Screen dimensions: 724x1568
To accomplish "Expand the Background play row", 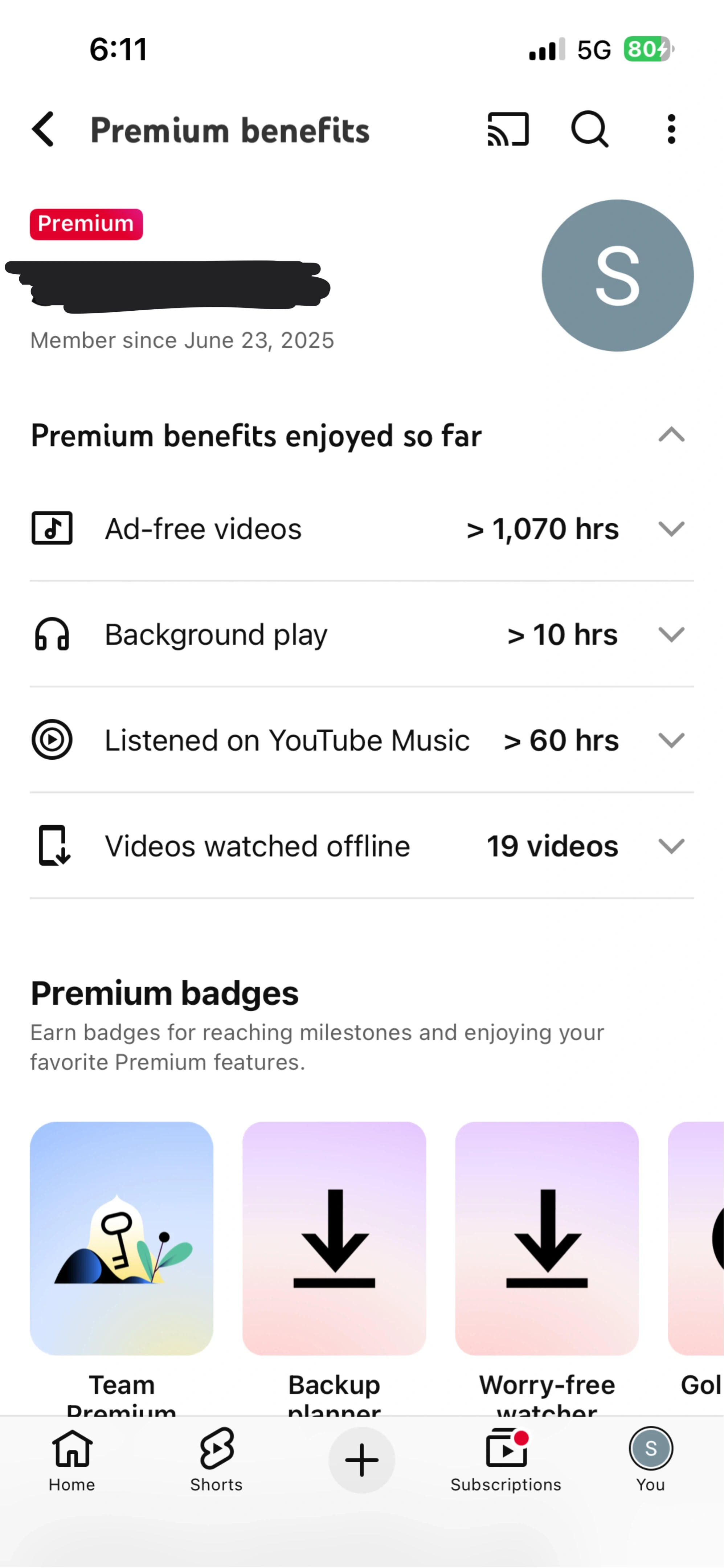I will [671, 634].
